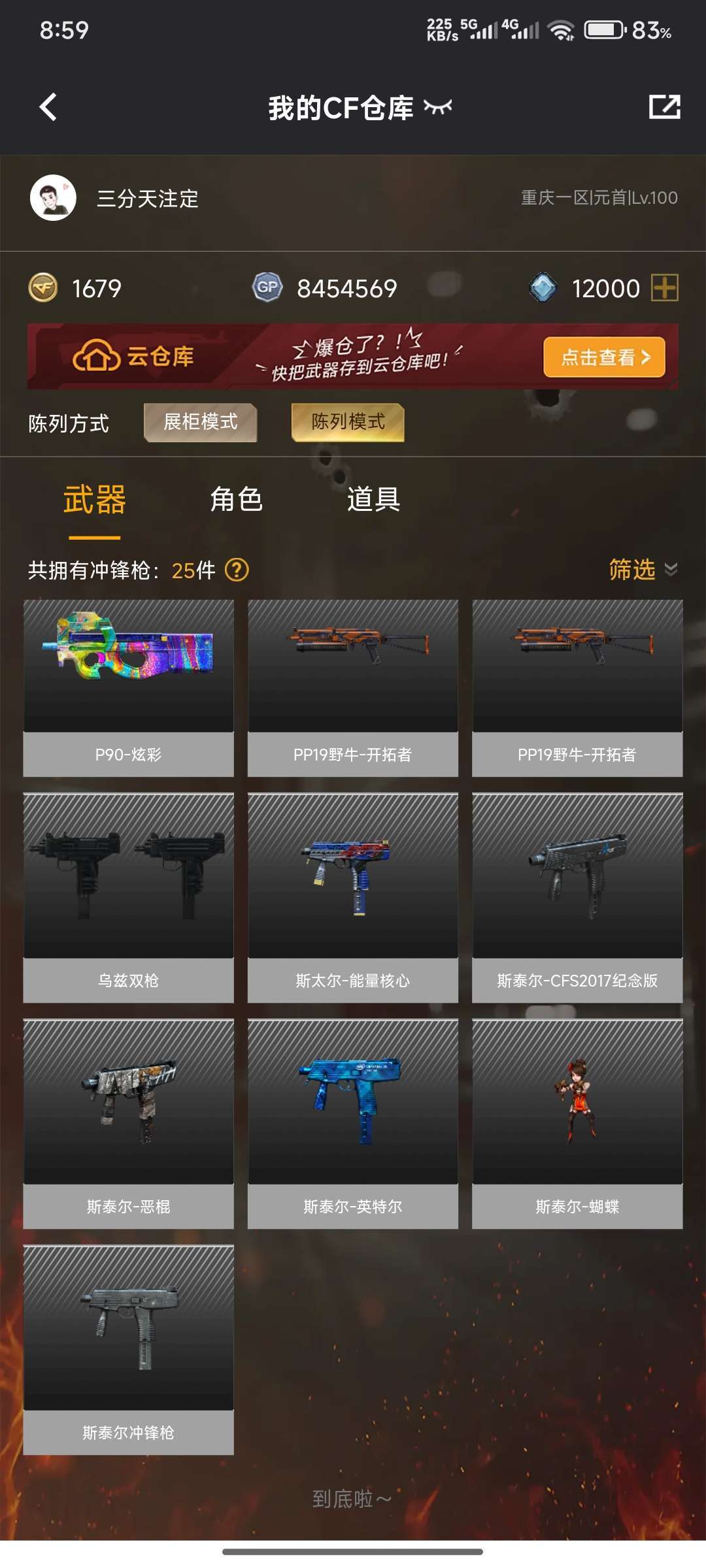Image resolution: width=706 pixels, height=1568 pixels.
Task: Tap the CF points coin icon
Action: [43, 287]
